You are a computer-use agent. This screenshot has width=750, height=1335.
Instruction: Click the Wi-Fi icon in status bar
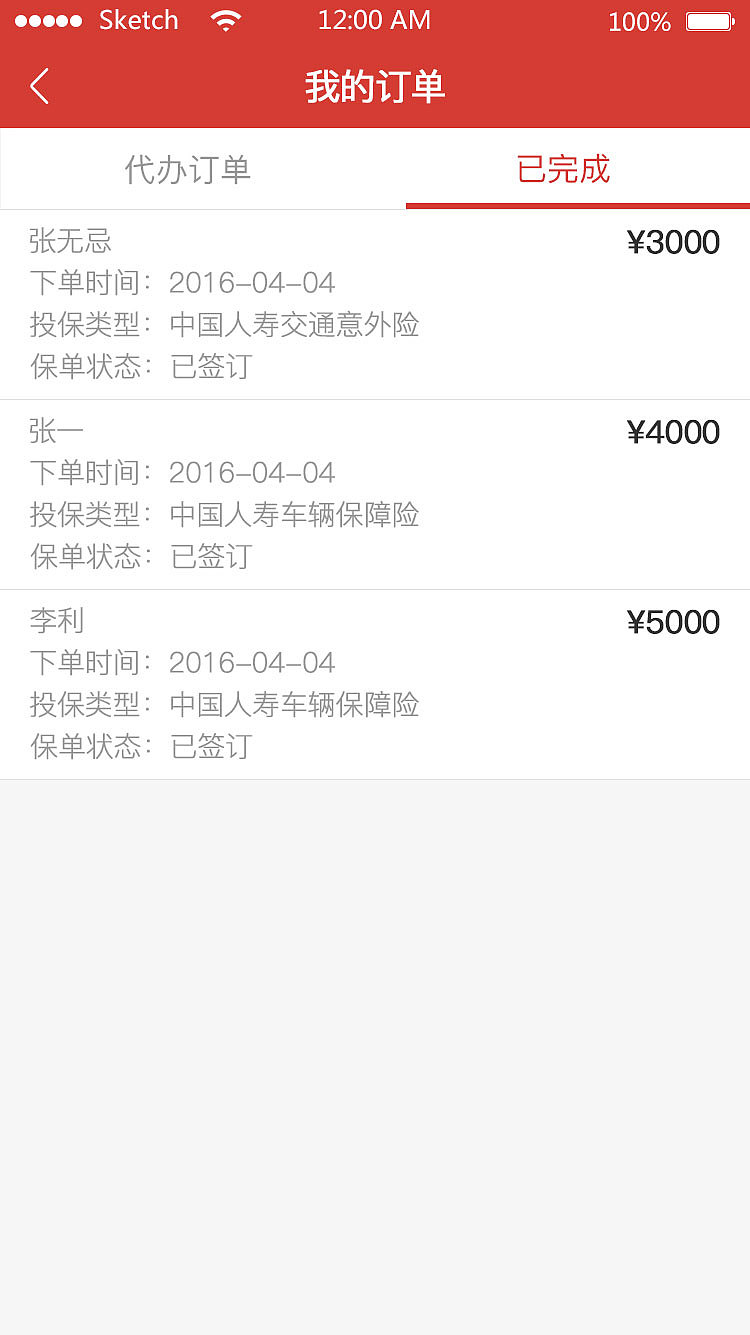click(226, 20)
